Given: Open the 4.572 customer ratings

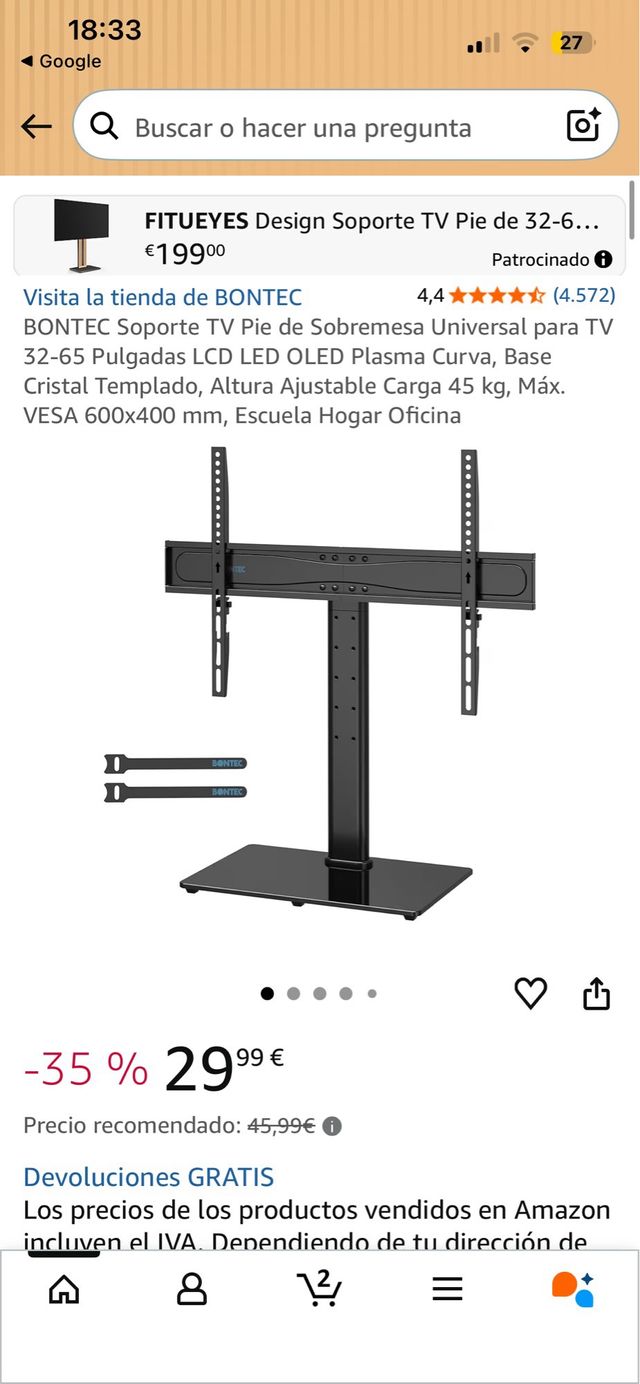Looking at the screenshot, I should (584, 296).
